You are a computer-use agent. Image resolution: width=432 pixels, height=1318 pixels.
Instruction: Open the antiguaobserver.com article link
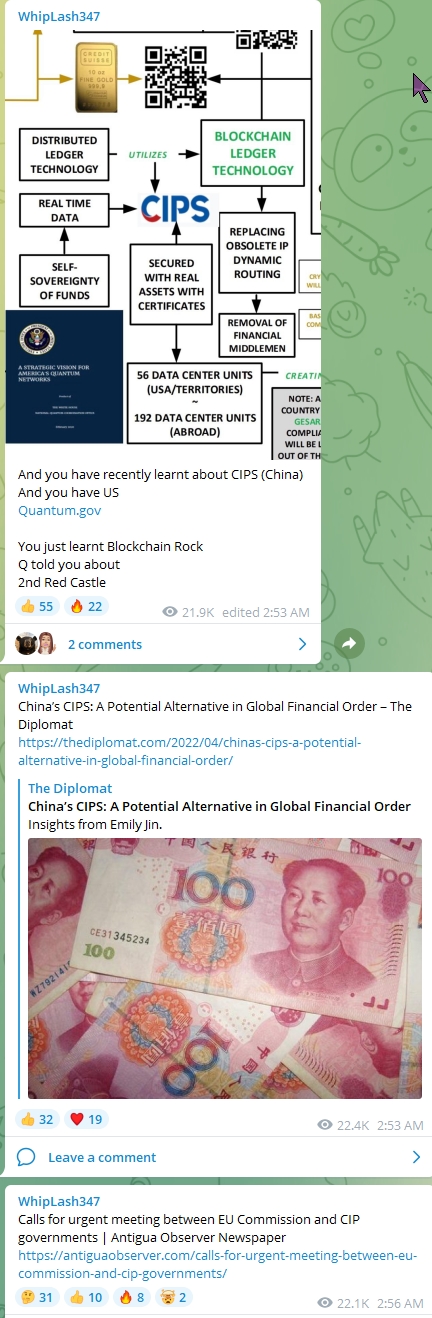(218, 1265)
